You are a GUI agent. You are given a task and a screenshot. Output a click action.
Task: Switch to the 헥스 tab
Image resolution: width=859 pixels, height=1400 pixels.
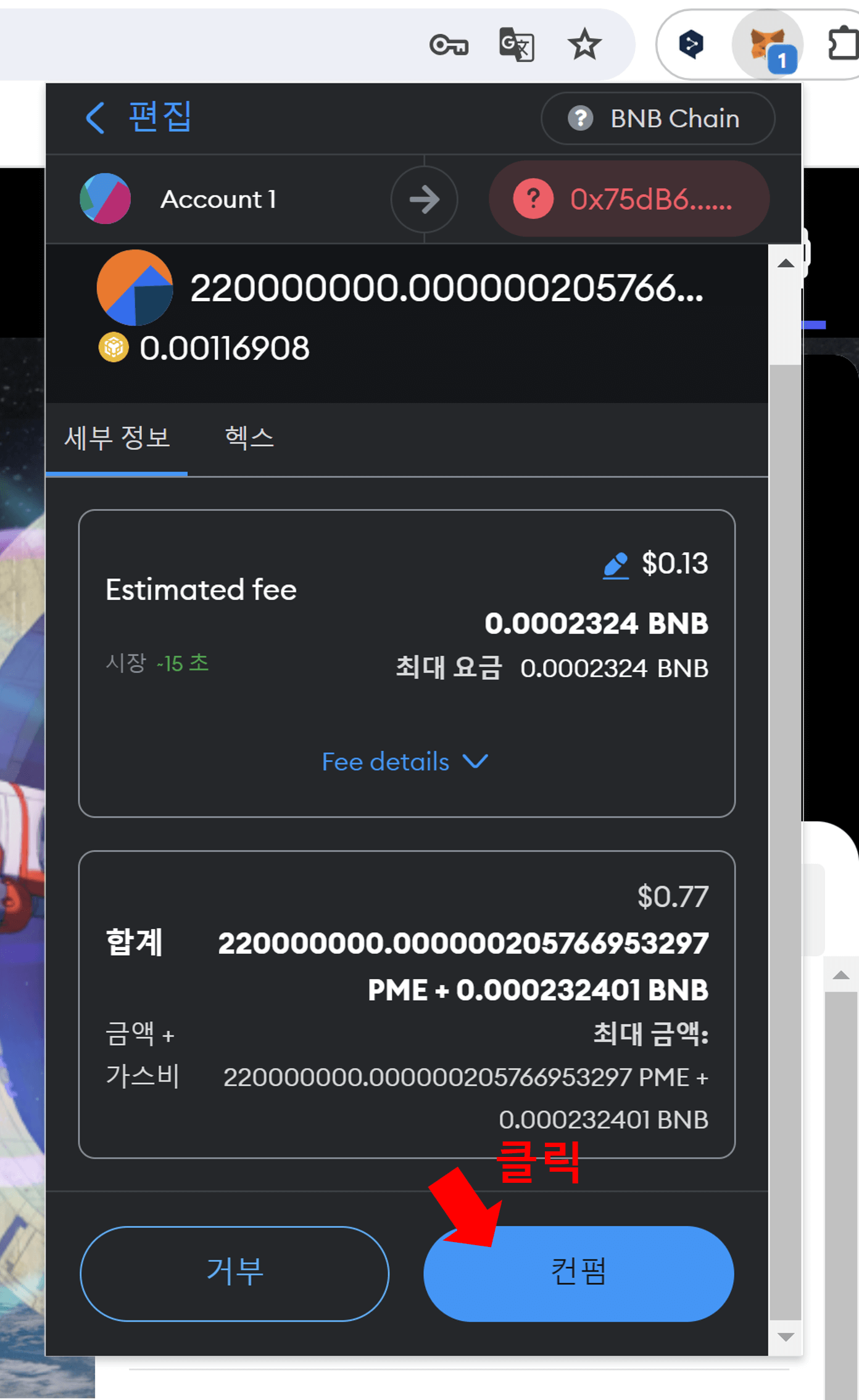247,437
